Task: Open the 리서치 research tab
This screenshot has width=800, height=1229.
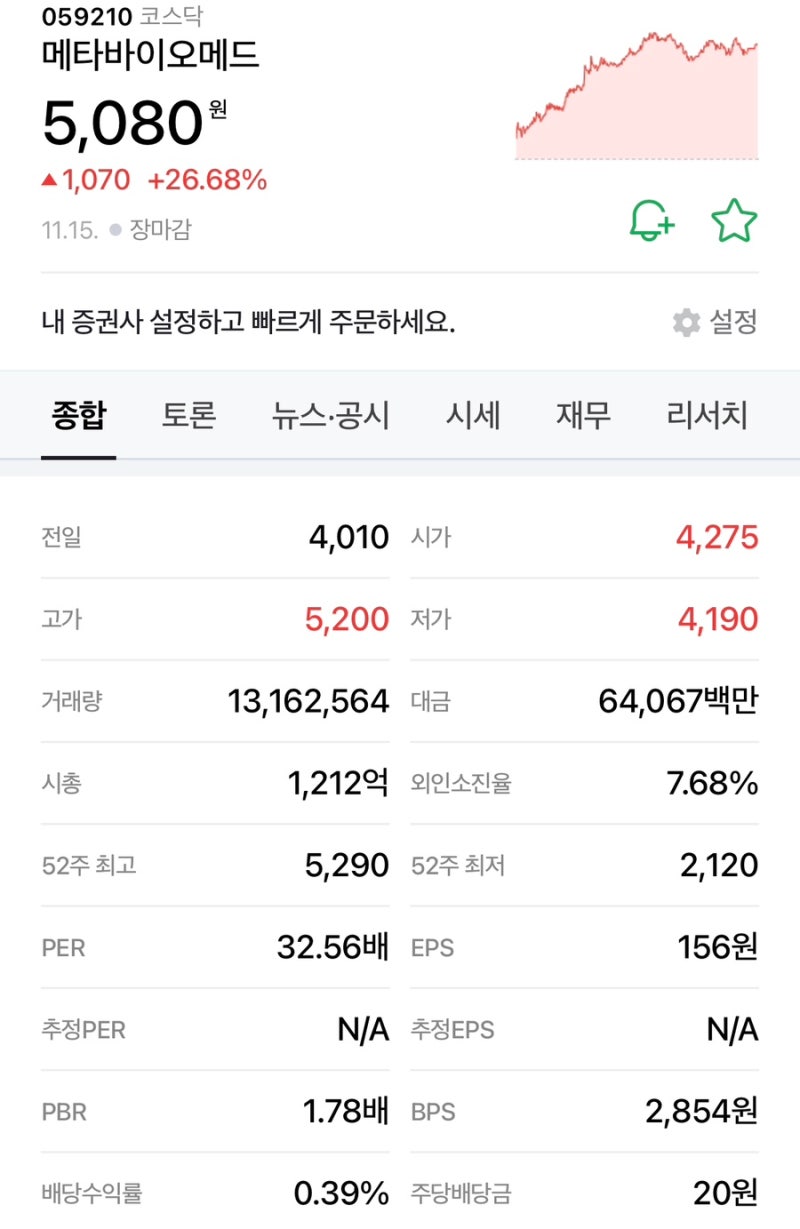Action: click(705, 416)
